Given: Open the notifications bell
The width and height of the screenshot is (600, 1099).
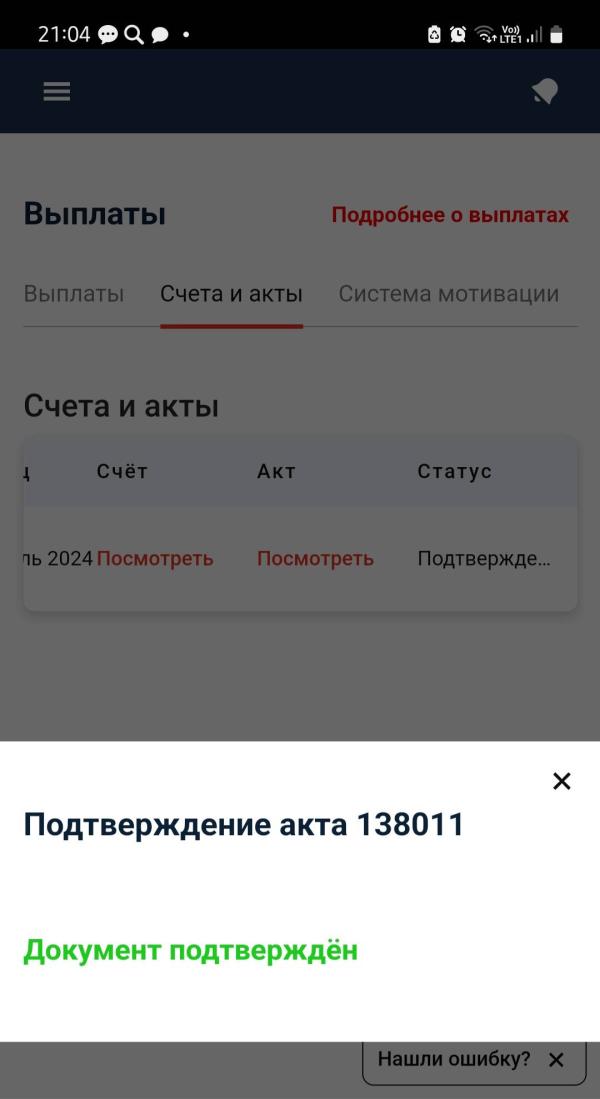Looking at the screenshot, I should tap(545, 91).
